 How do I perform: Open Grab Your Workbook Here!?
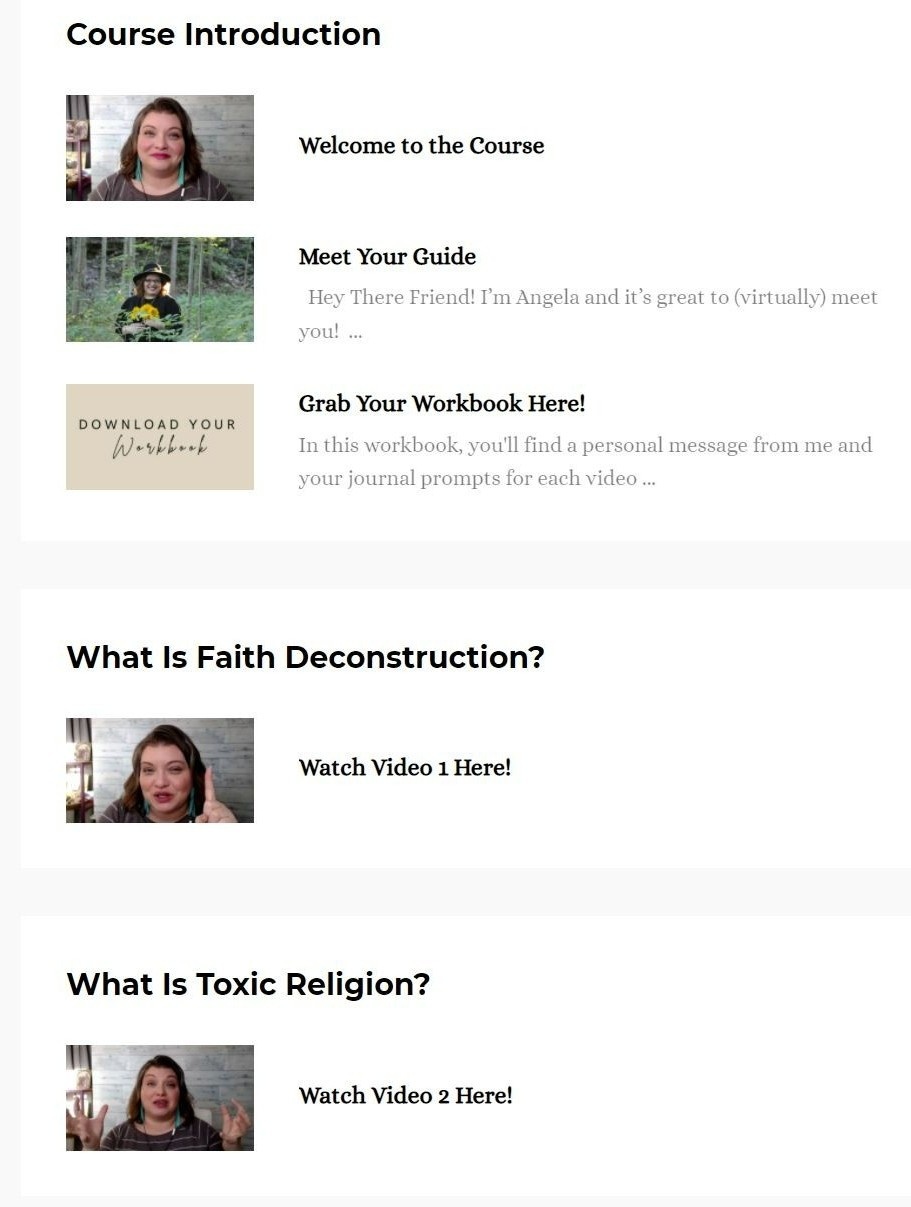441,404
